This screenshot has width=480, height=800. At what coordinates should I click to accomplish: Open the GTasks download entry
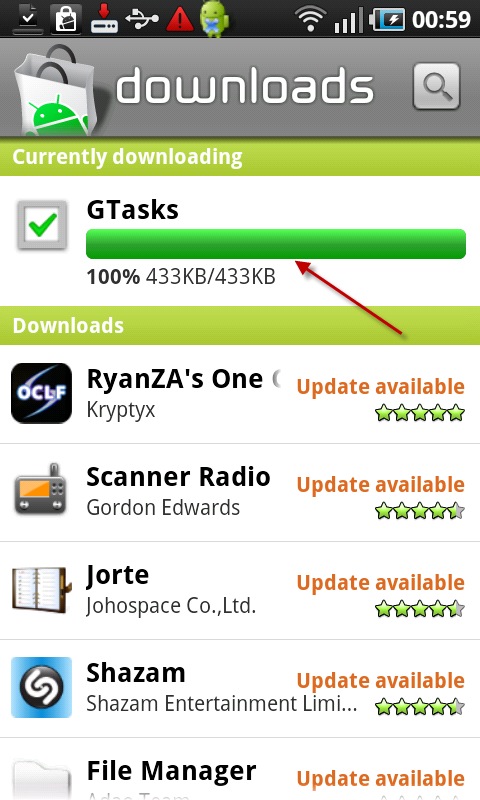[x=240, y=241]
